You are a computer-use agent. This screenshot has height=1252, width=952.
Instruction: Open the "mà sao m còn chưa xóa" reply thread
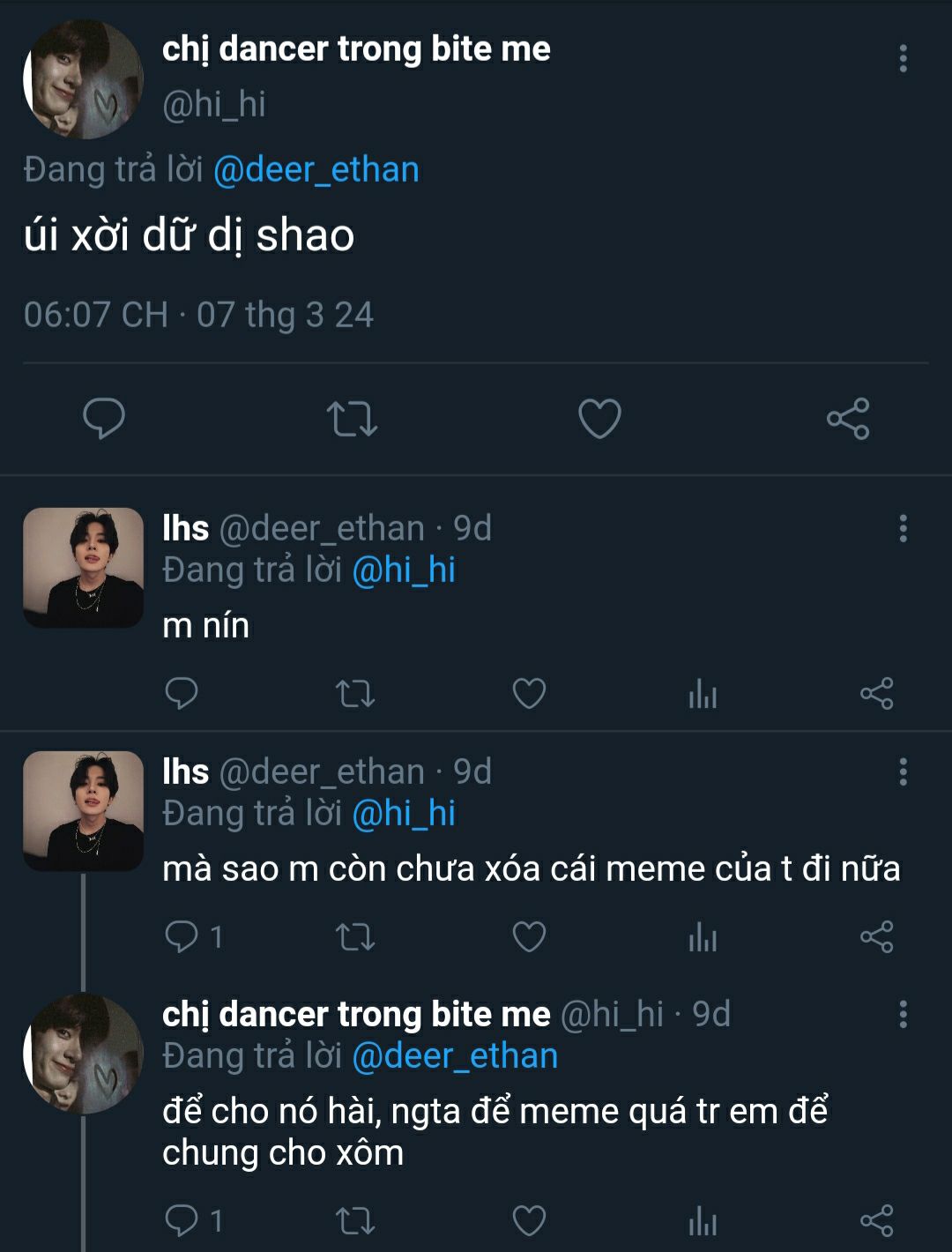(x=531, y=869)
